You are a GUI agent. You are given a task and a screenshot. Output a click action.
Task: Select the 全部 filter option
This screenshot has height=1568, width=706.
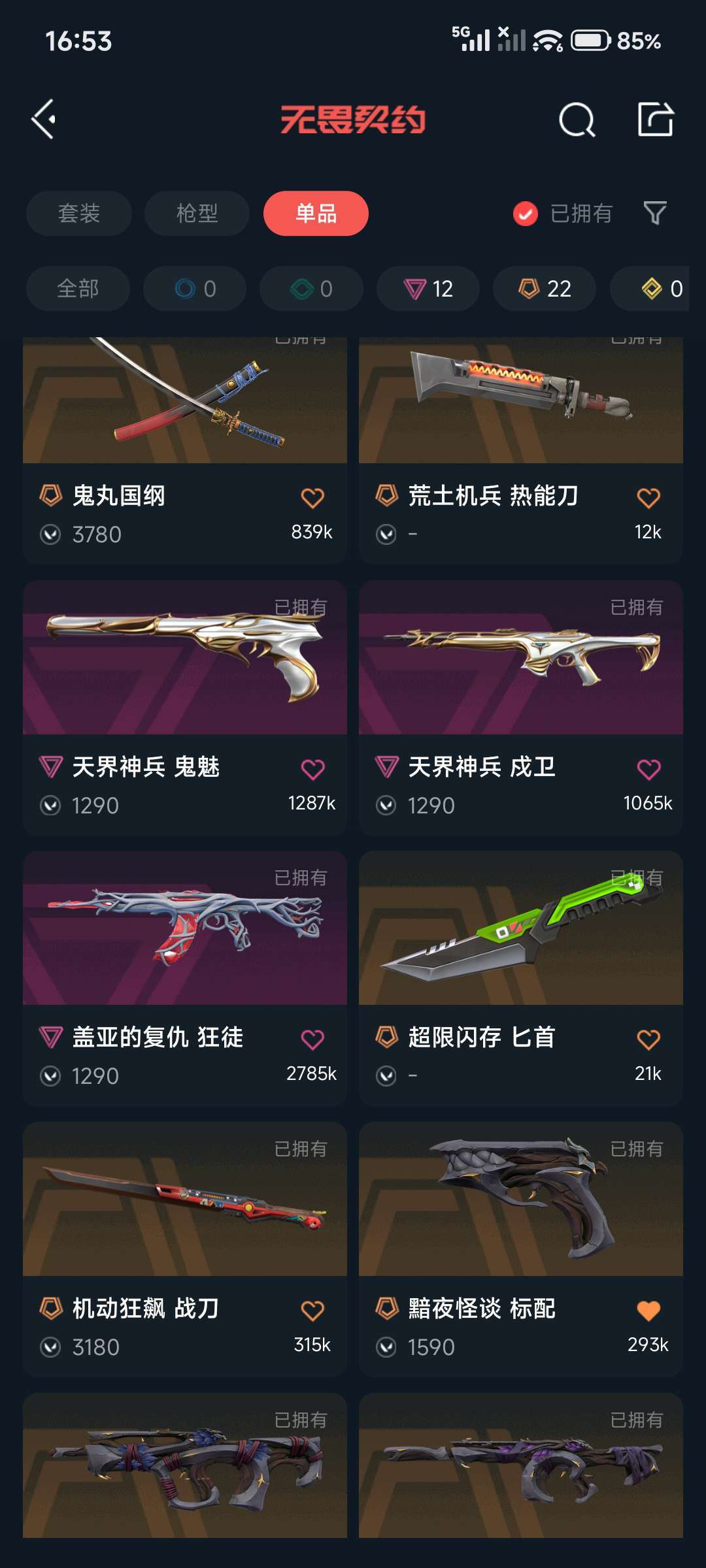(x=78, y=289)
